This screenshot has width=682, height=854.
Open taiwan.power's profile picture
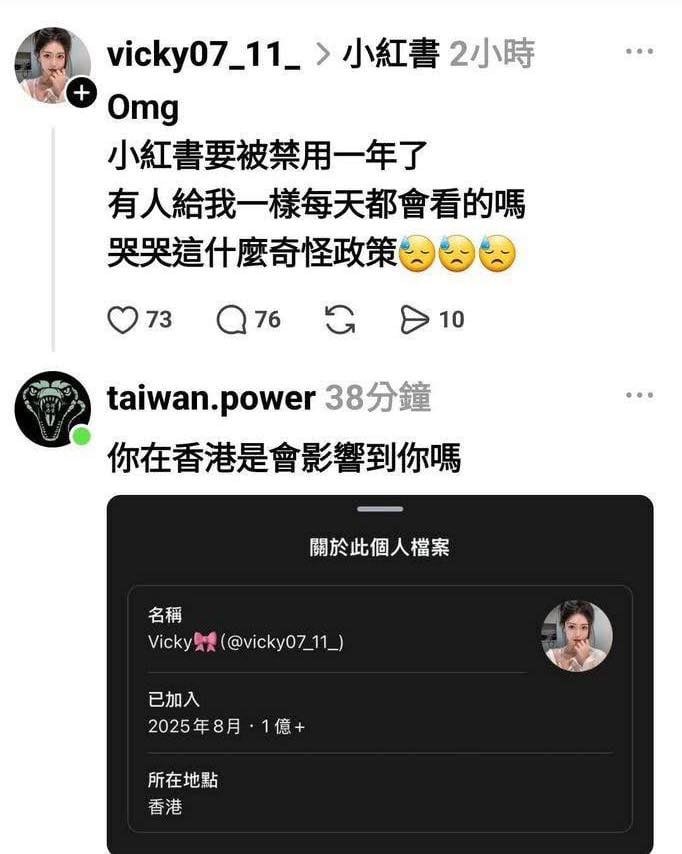pos(52,409)
